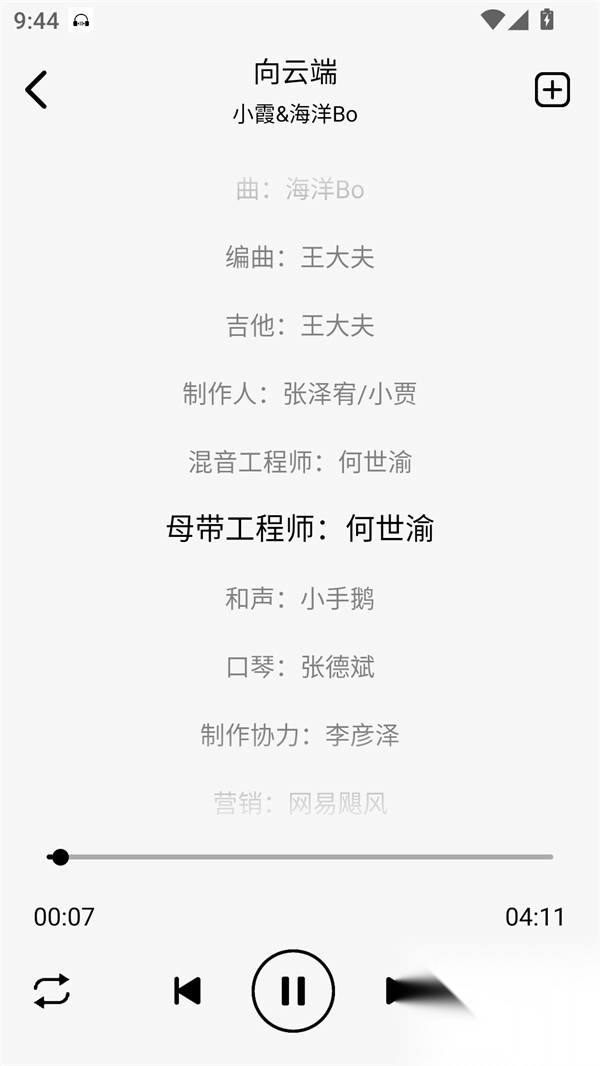Screen dimensions: 600x1066
Task: Pause the current song
Action: tap(293, 991)
